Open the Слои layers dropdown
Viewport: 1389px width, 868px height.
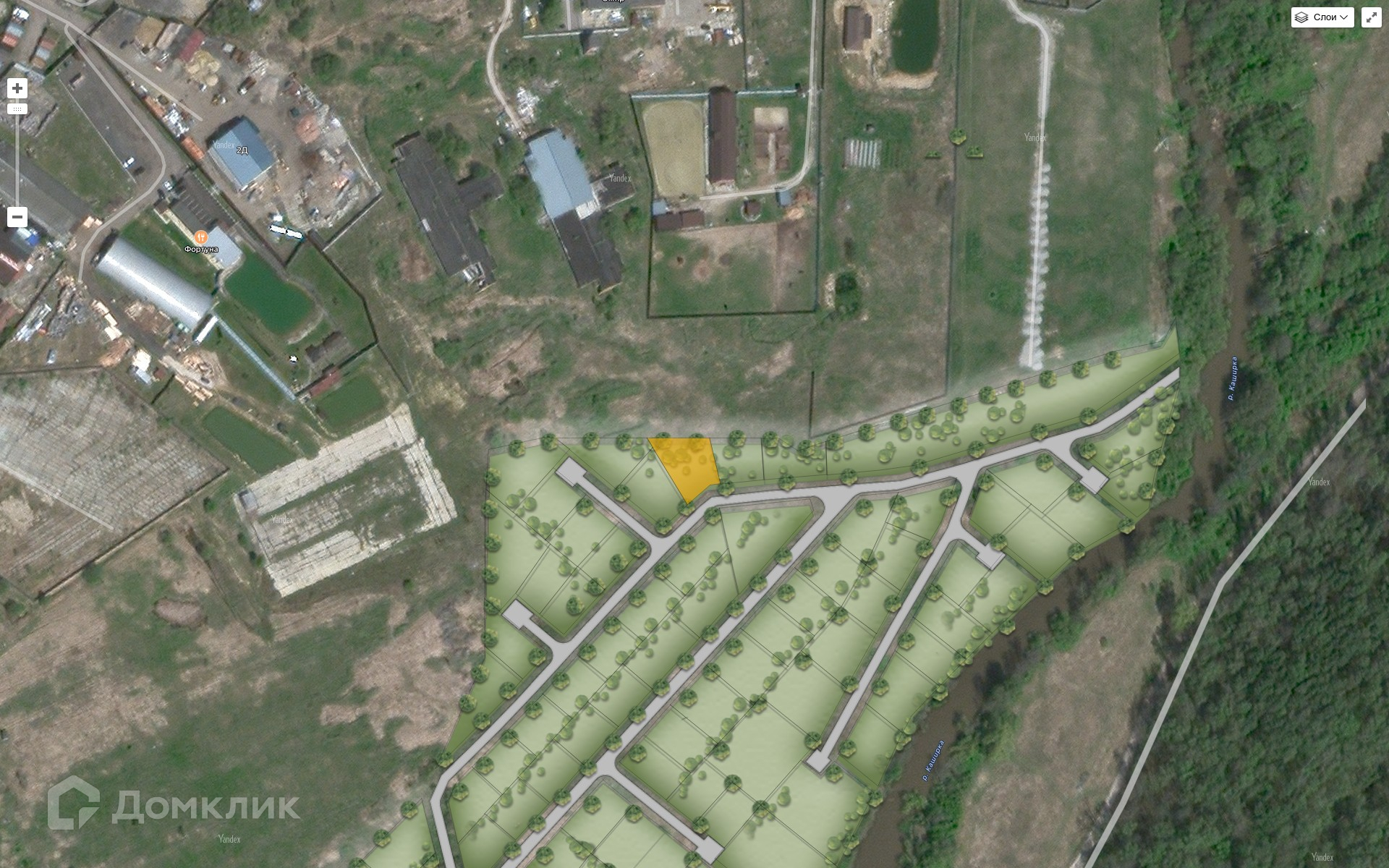click(x=1322, y=17)
